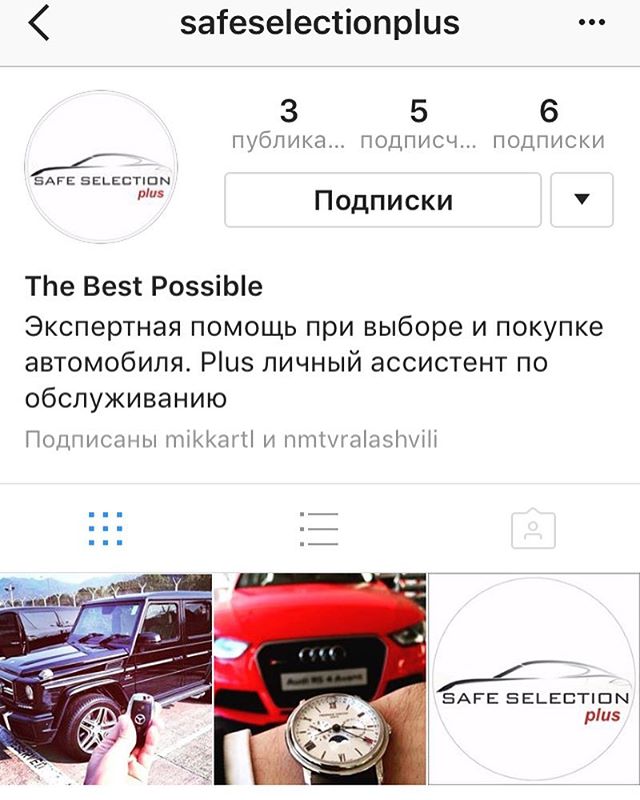640x800 pixels.
Task: View the 5 followers list
Action: tap(419, 124)
